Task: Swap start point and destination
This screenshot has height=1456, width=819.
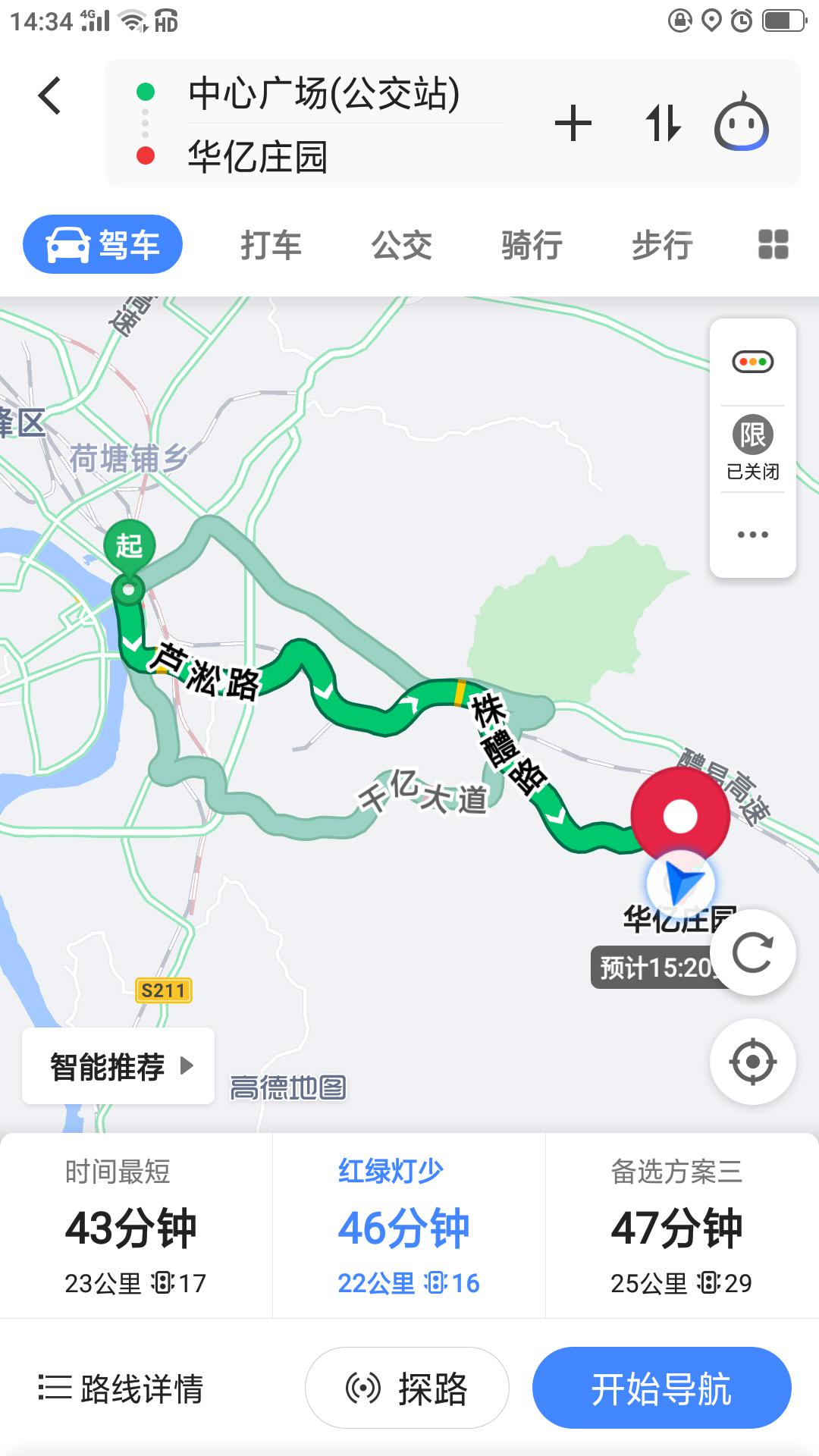Action: tap(663, 124)
